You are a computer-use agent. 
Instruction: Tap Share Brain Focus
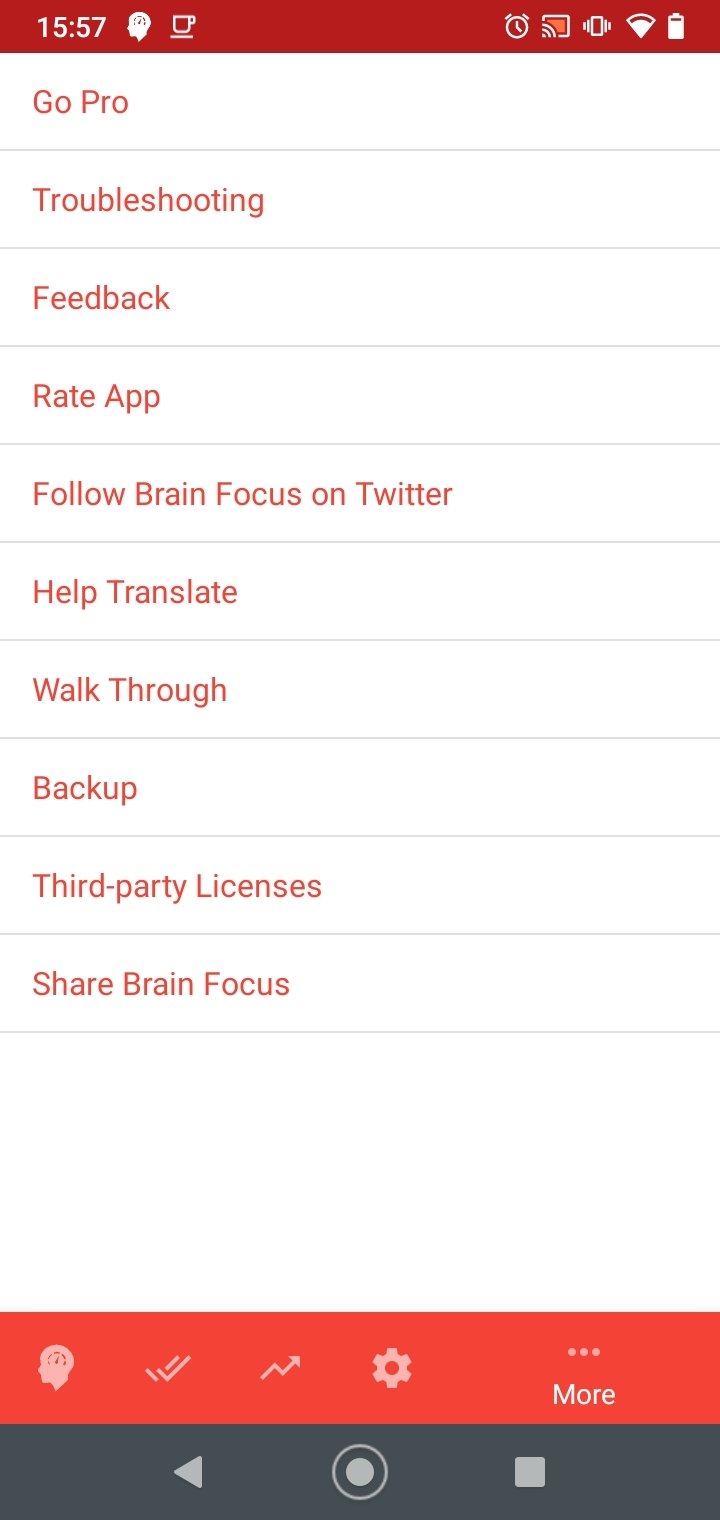coord(360,984)
